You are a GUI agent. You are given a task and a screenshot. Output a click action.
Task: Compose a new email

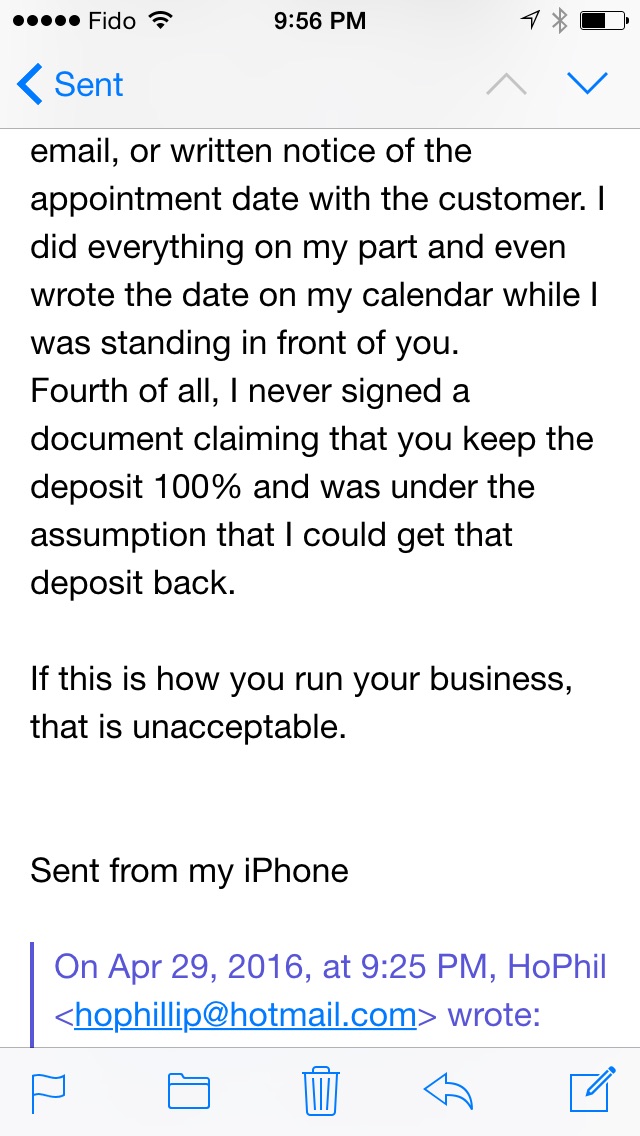pos(591,1090)
